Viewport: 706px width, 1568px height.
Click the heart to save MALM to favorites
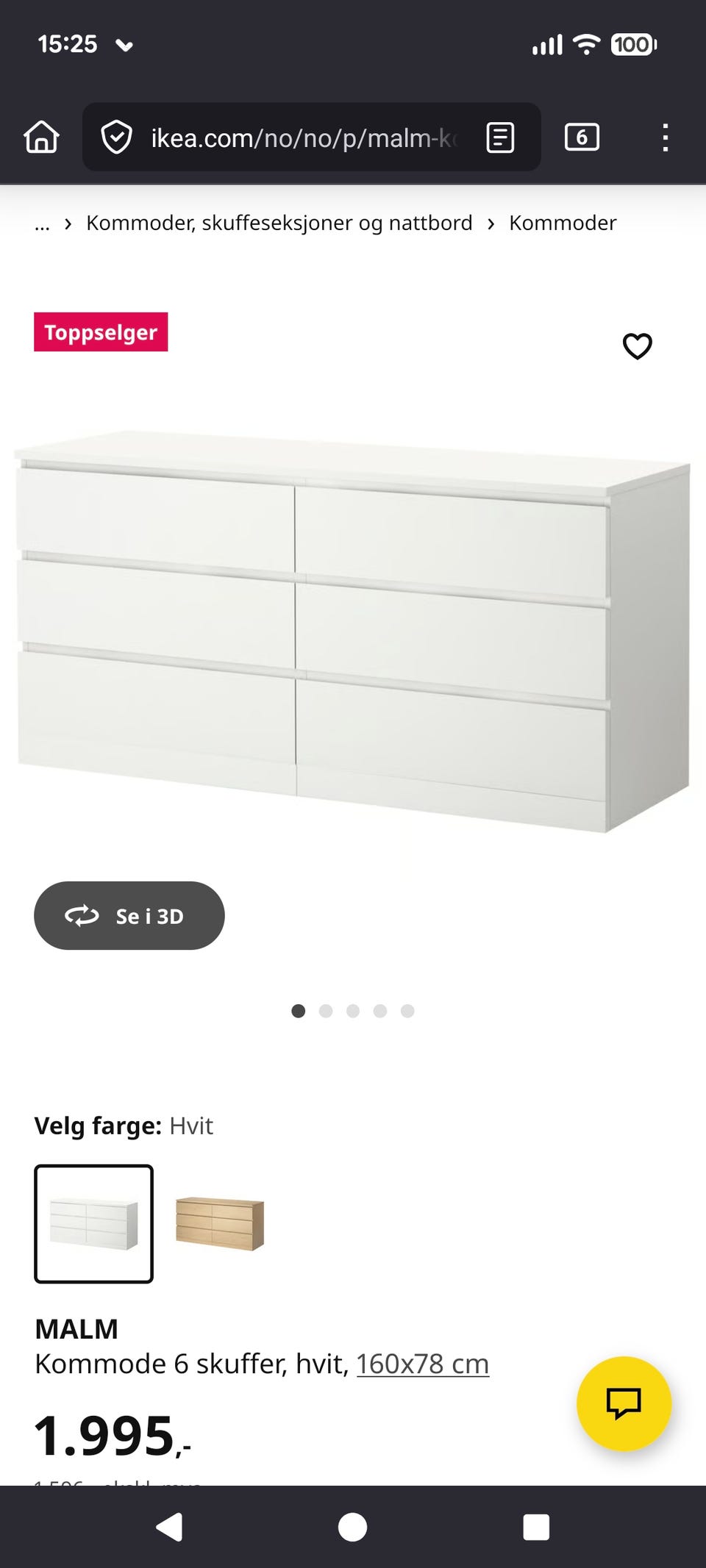637,346
